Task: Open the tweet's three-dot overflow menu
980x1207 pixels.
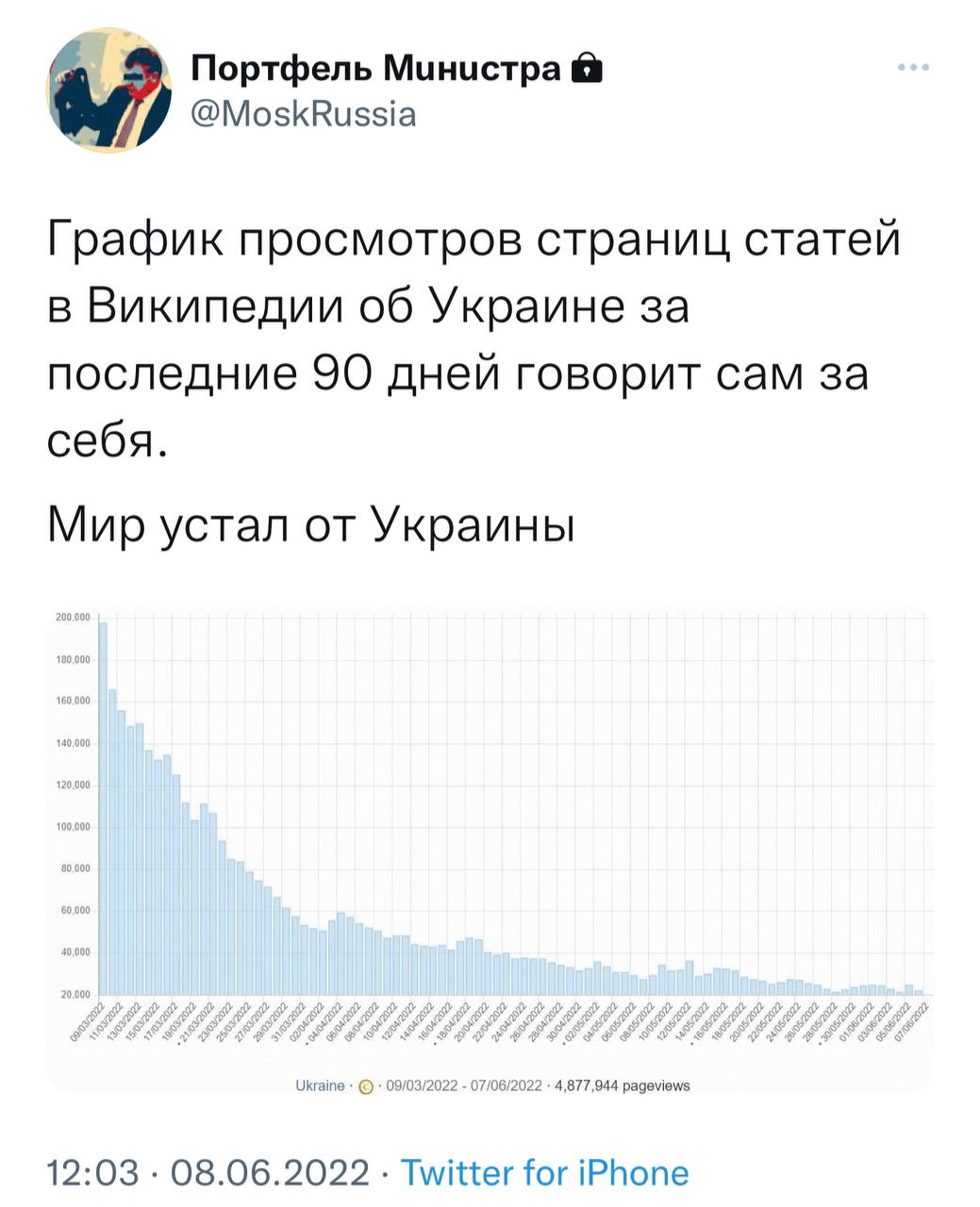Action: point(913,68)
